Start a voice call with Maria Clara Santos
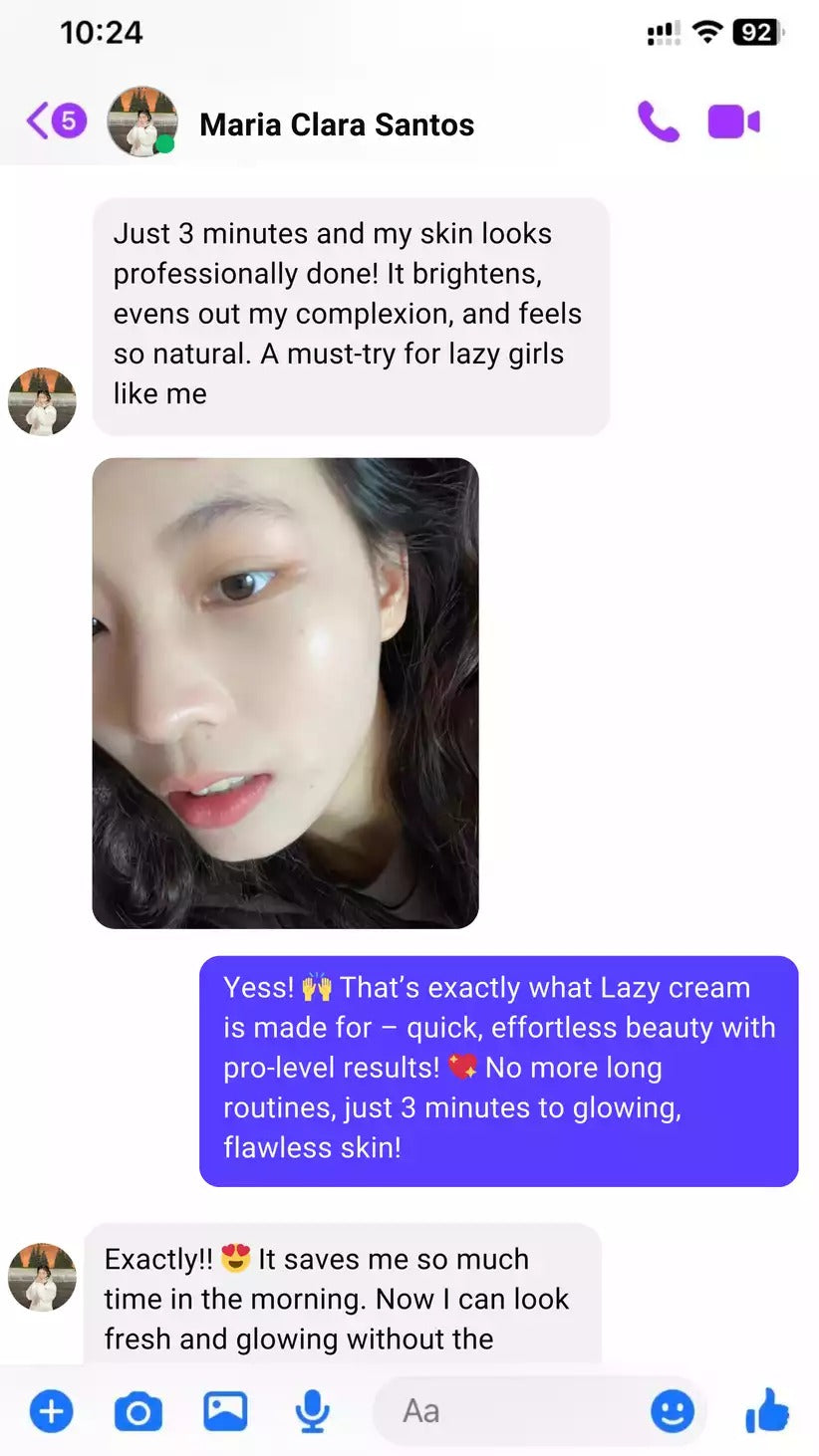The height and width of the screenshot is (1456, 819). pyautogui.click(x=659, y=122)
